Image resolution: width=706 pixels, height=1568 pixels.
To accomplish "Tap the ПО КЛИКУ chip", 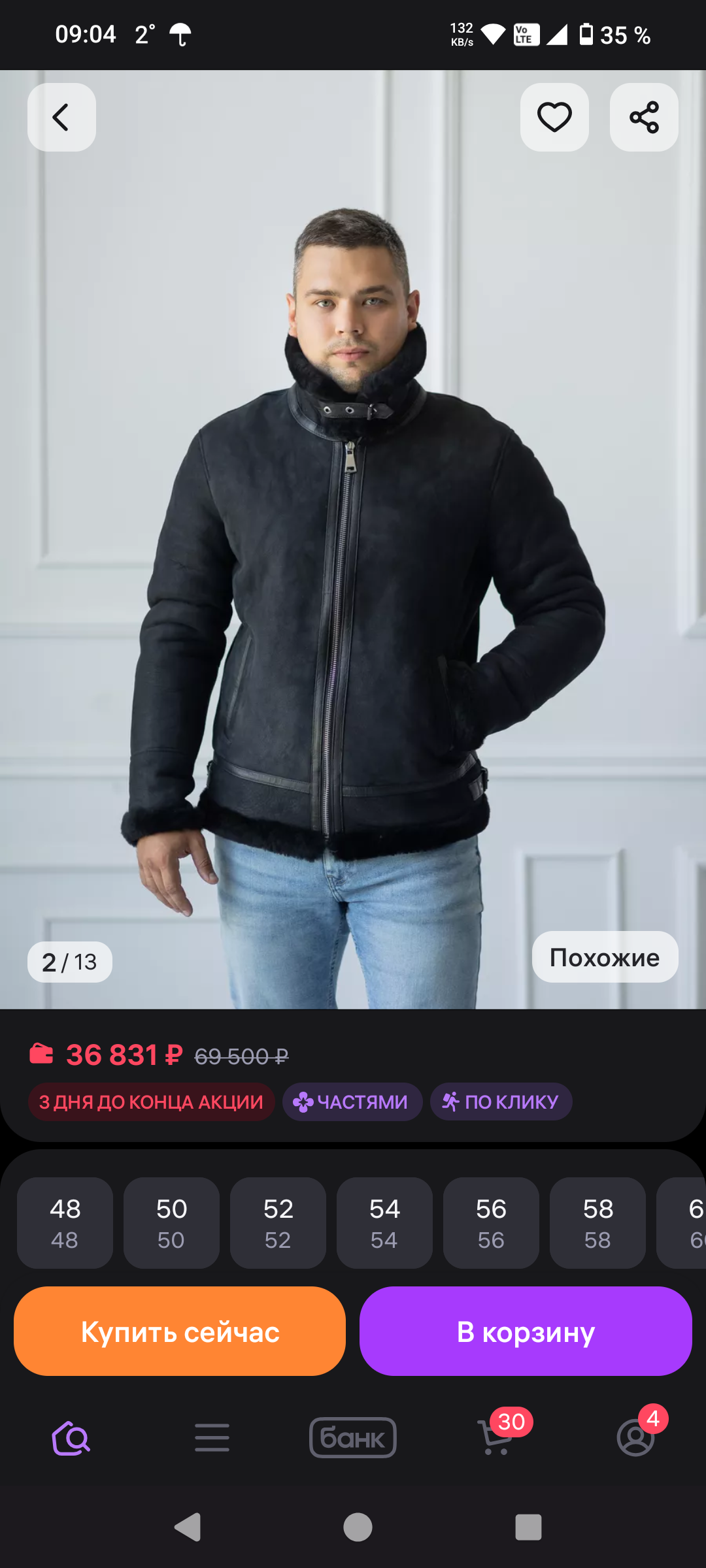I will (x=501, y=1102).
